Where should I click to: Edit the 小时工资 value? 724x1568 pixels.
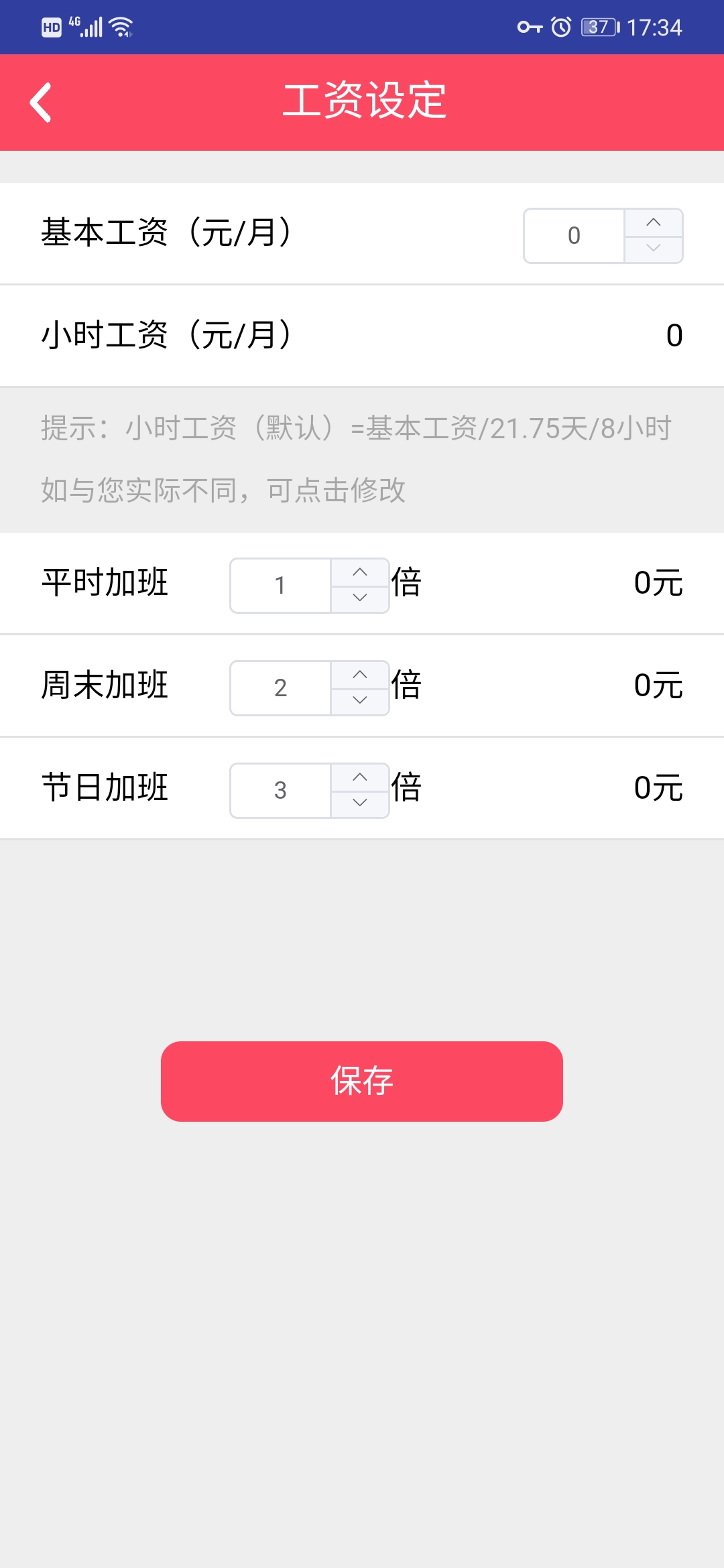tap(674, 335)
